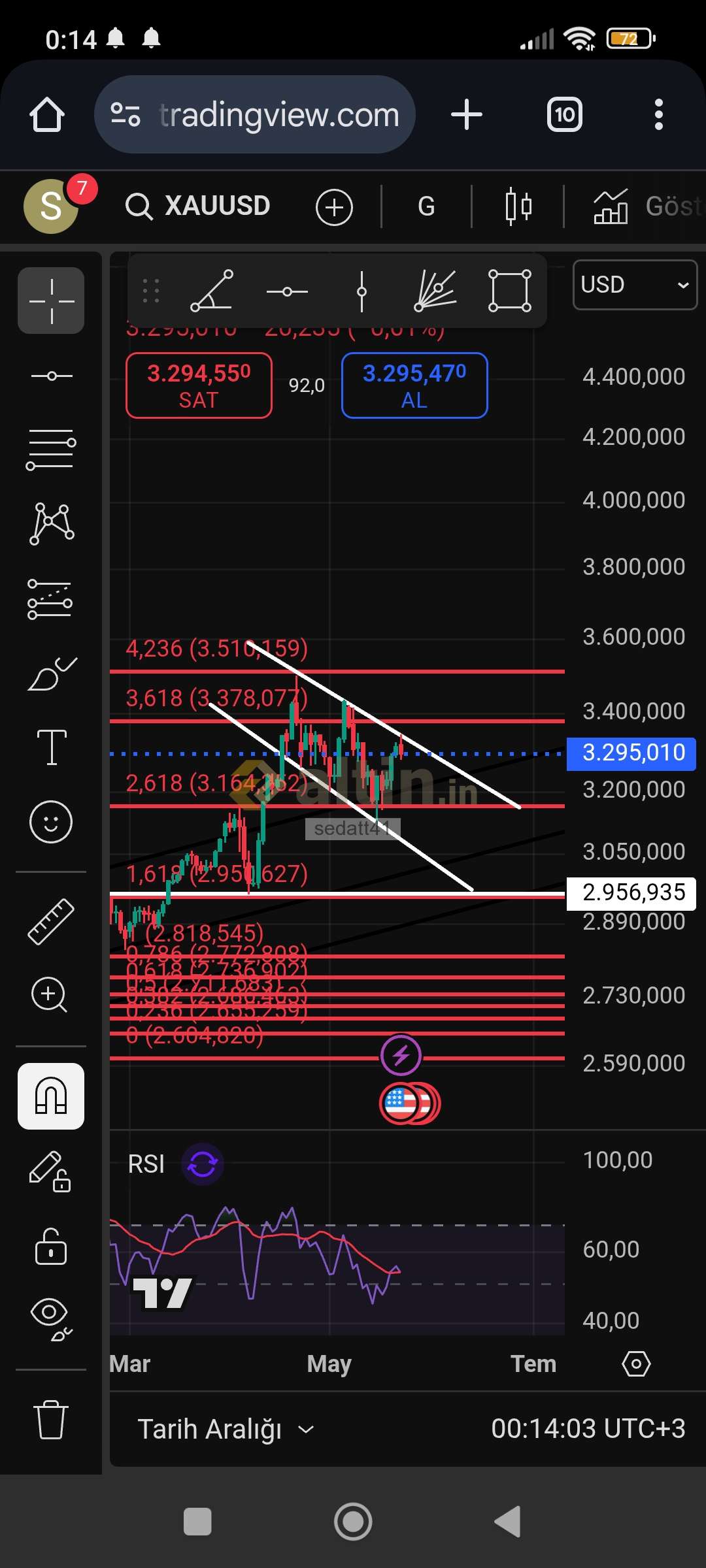Open the USD currency dropdown
The image size is (706, 1568).
pos(635,285)
